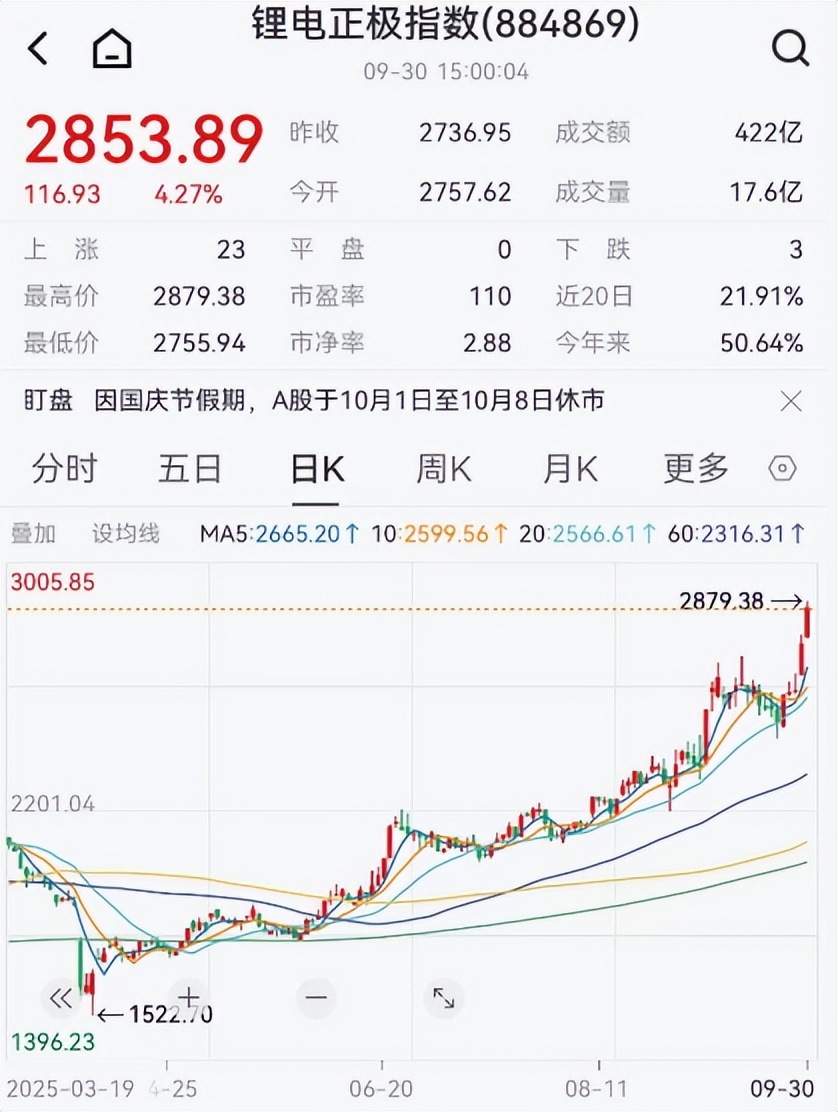Switch to the 周K chart tab
838x1112 pixels.
point(443,468)
